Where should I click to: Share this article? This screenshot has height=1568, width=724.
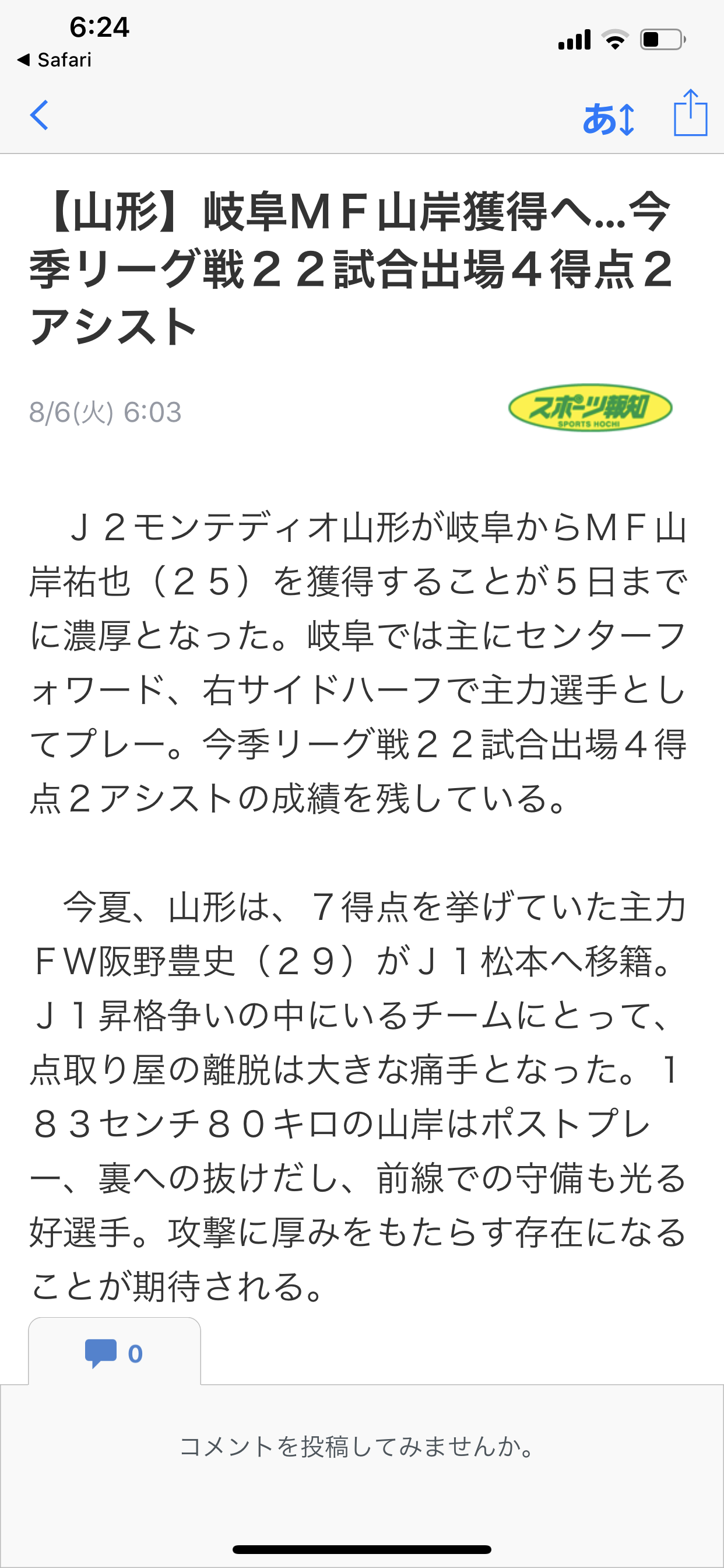pyautogui.click(x=690, y=114)
